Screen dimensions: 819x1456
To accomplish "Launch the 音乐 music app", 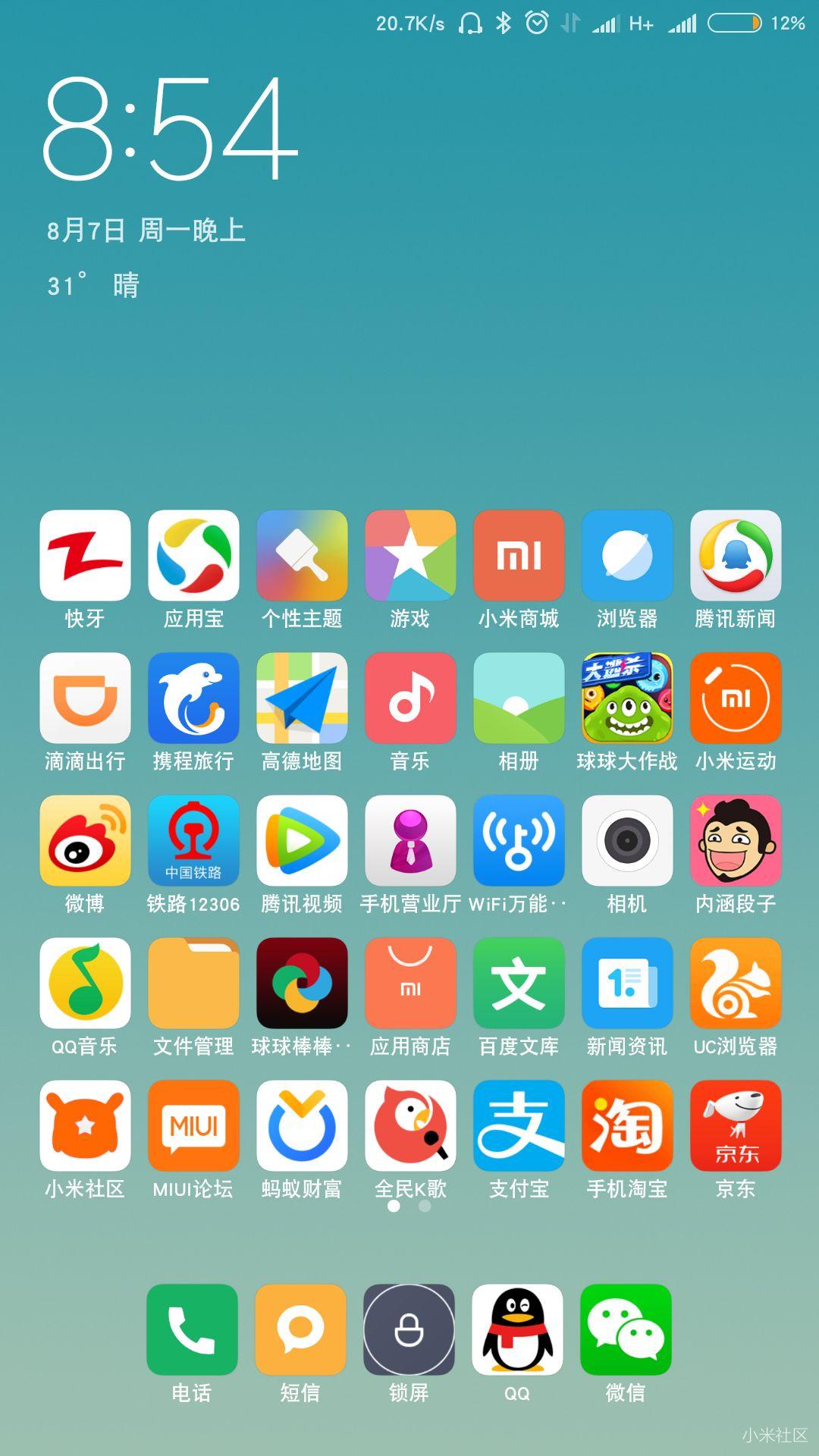I will point(410,698).
